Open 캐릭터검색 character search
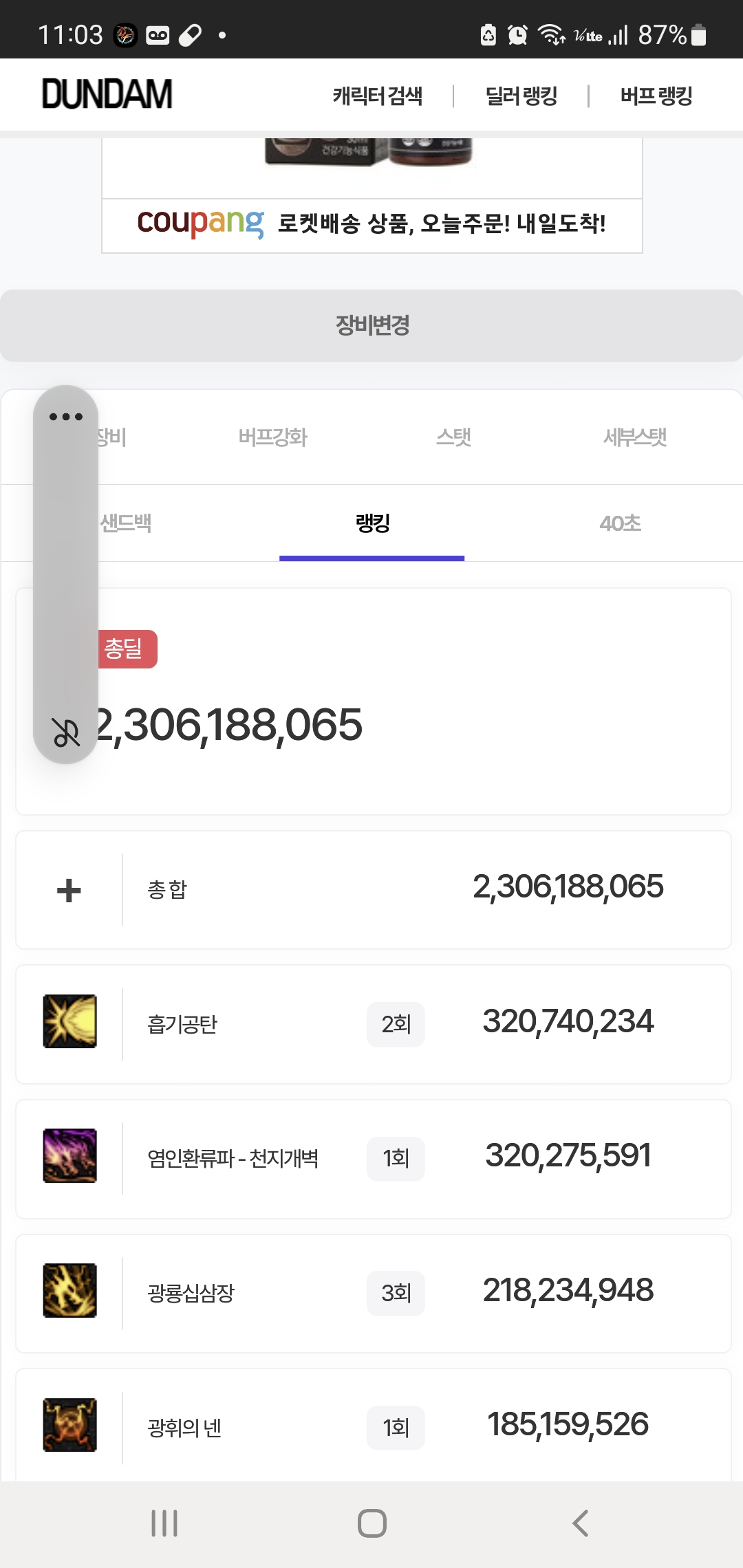Image resolution: width=743 pixels, height=1568 pixels. [378, 96]
